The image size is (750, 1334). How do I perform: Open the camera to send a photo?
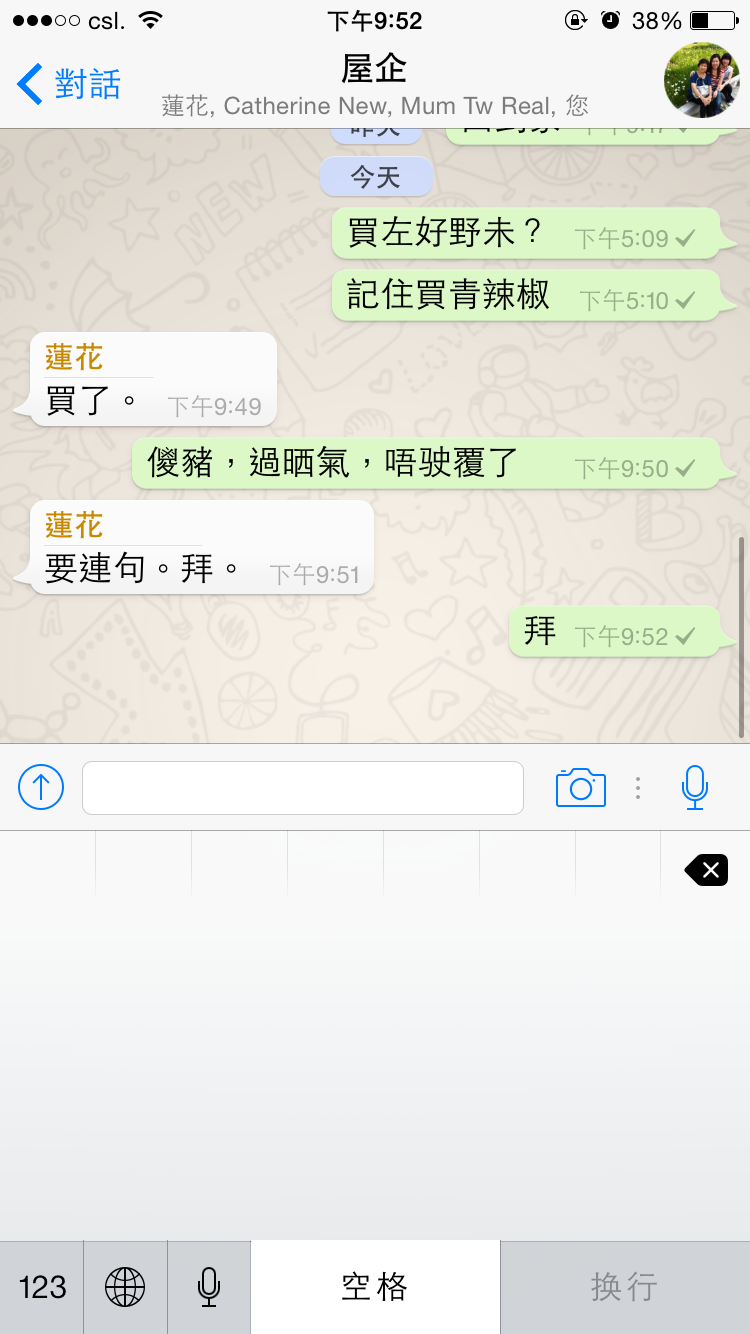click(x=581, y=788)
